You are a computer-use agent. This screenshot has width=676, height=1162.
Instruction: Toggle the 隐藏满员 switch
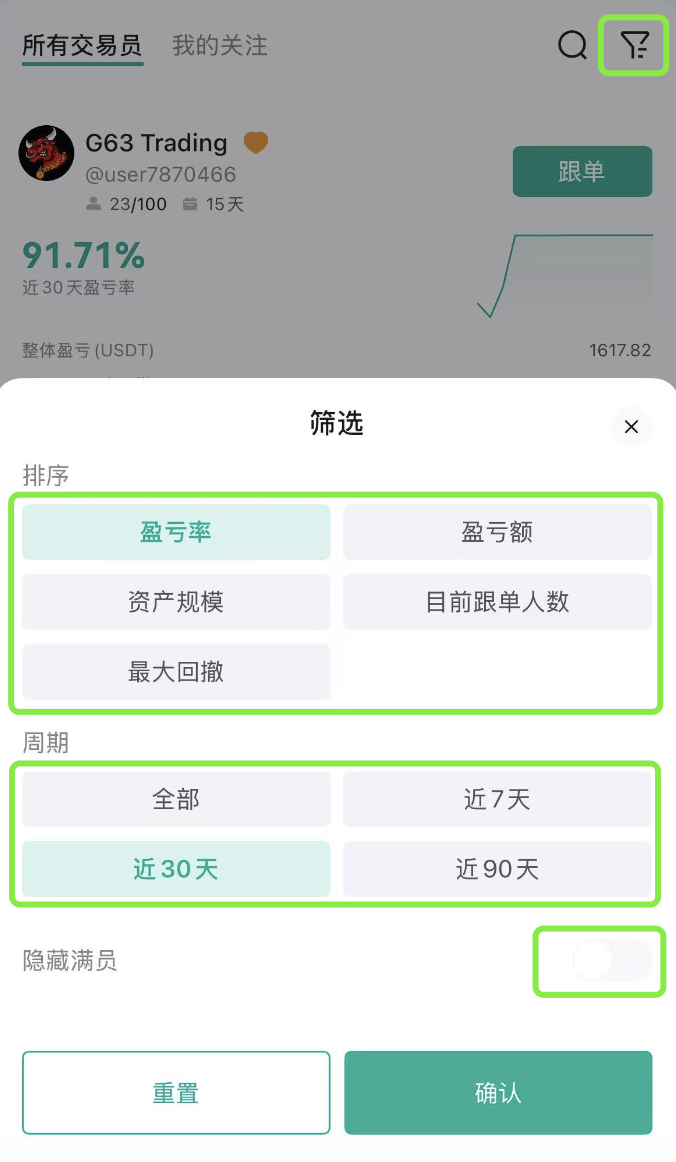pyautogui.click(x=611, y=961)
